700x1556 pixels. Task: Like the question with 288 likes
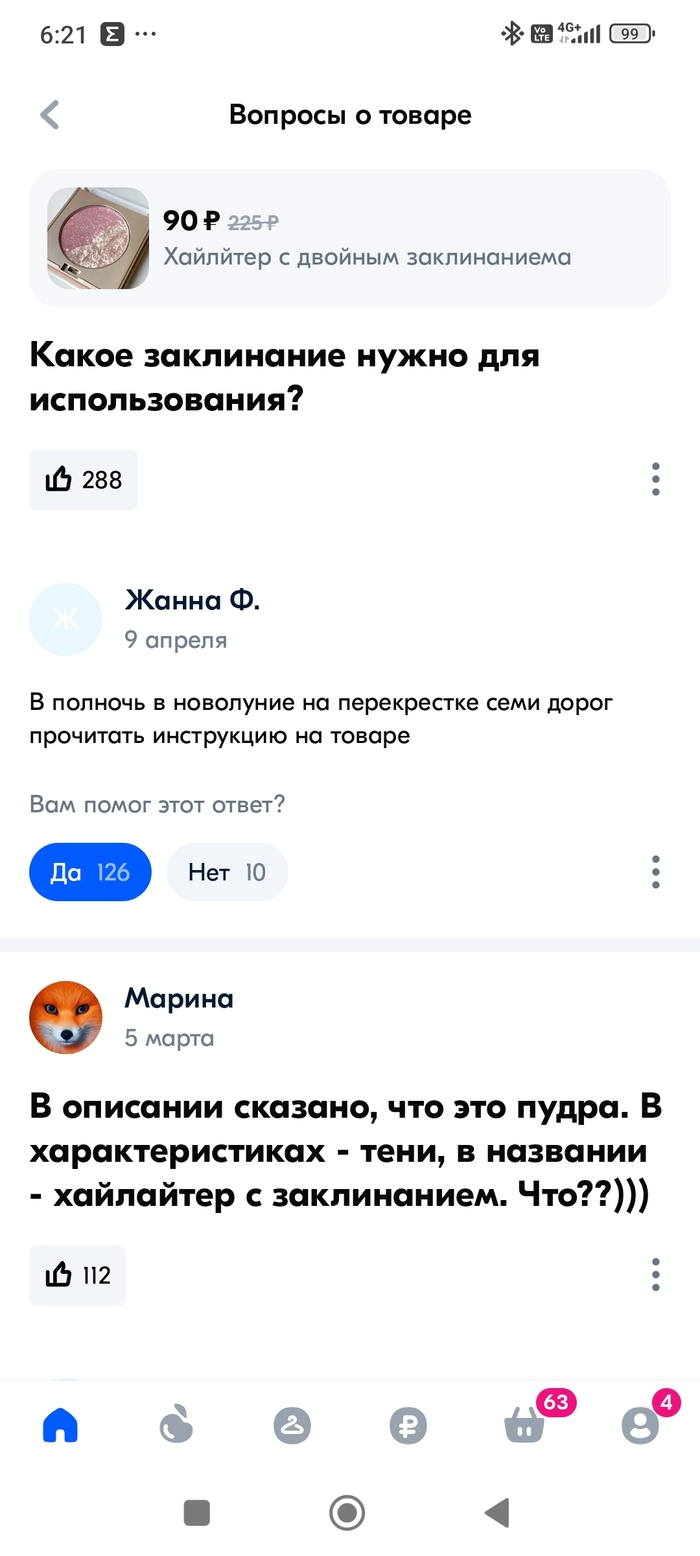click(x=83, y=480)
